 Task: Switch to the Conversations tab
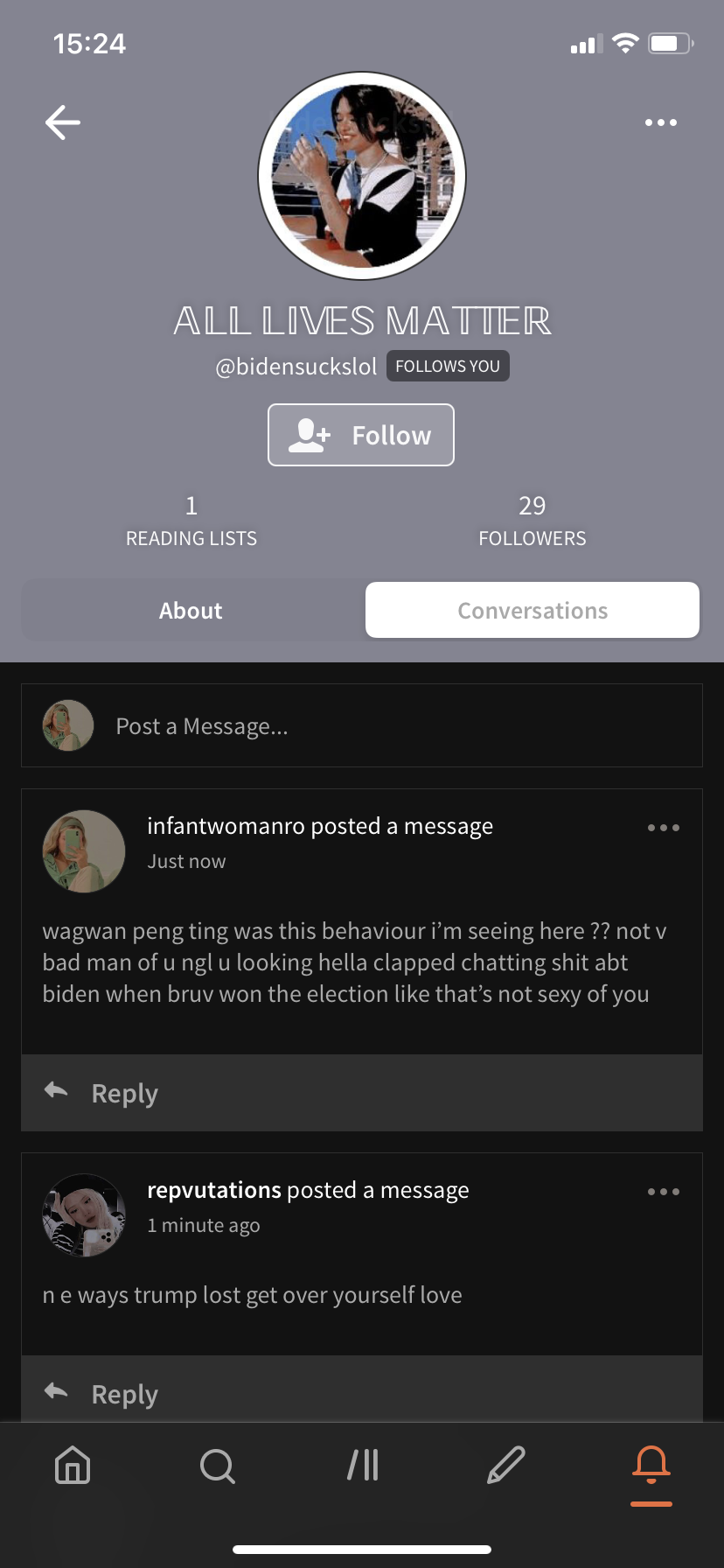point(532,611)
